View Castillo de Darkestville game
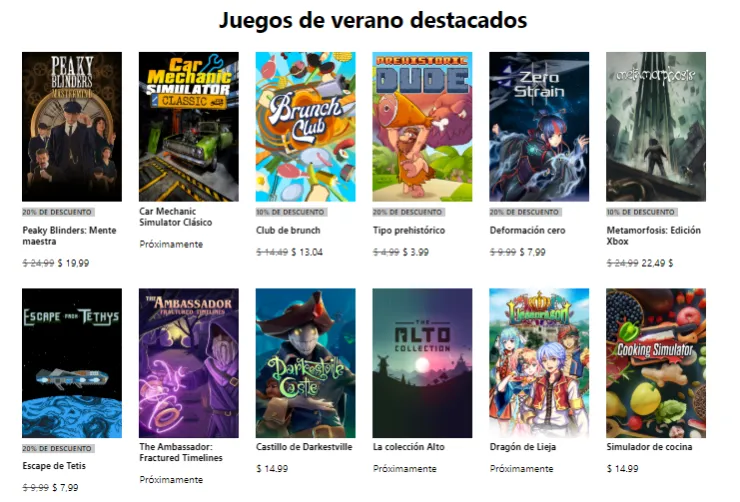This screenshot has width=740, height=502. pos(305,363)
